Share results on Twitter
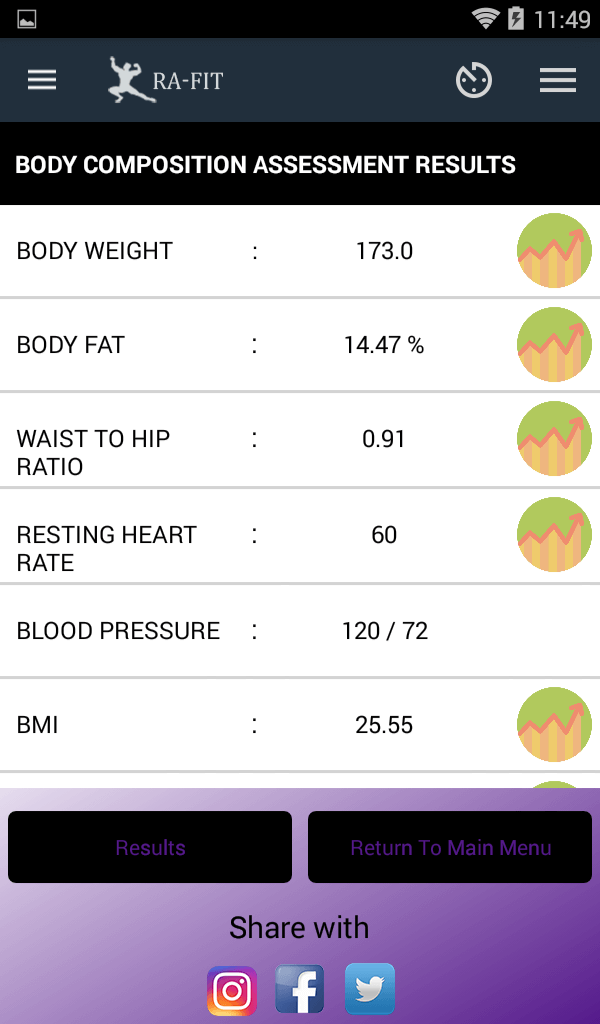The height and width of the screenshot is (1024, 600). click(370, 990)
